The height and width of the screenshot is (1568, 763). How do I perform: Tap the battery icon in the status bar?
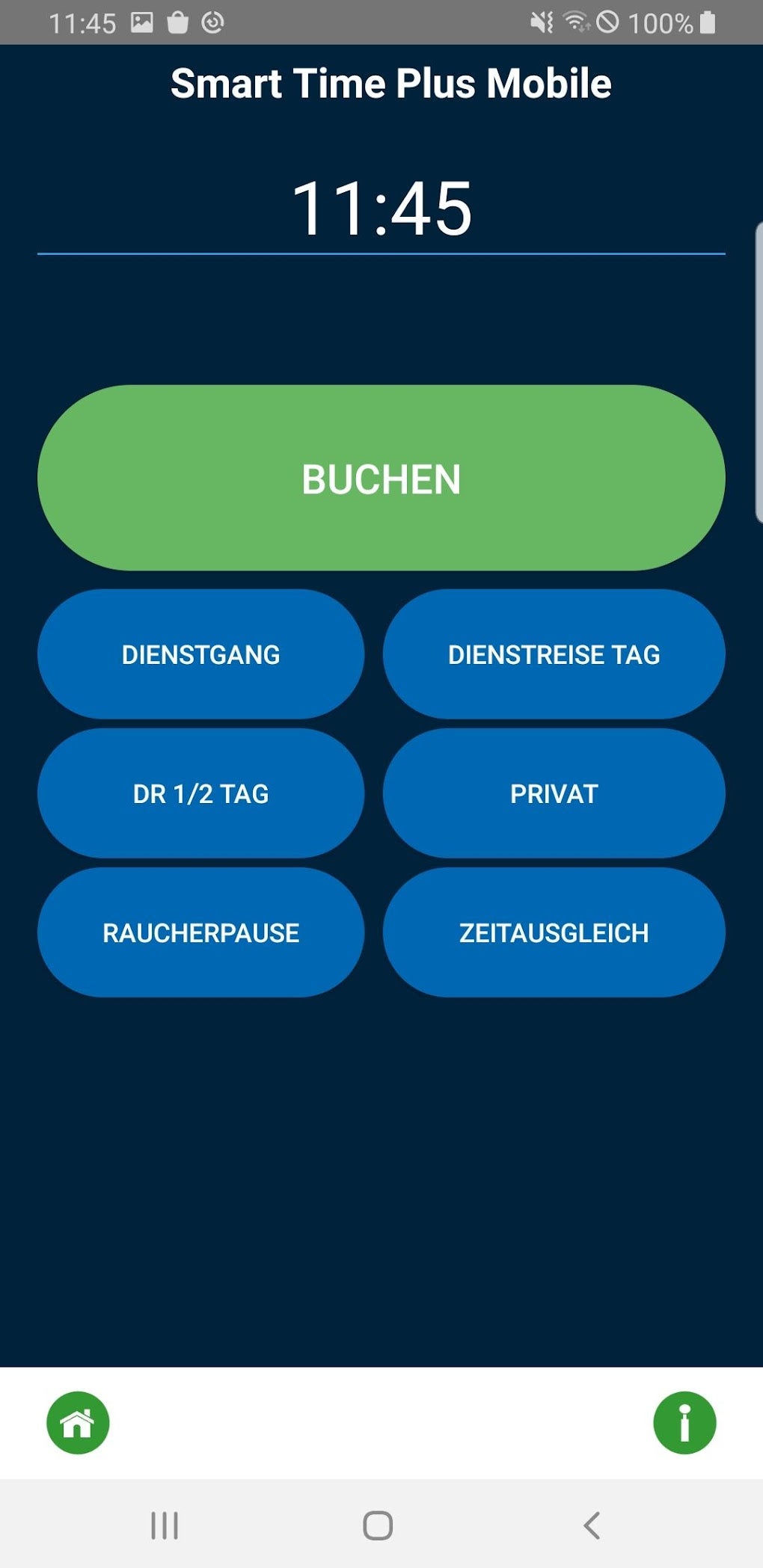(x=706, y=22)
